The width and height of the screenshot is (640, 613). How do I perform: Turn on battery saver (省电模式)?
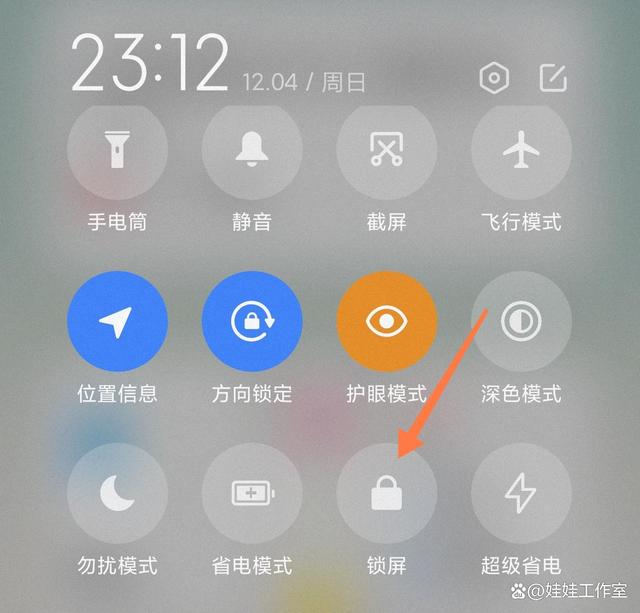click(x=251, y=493)
